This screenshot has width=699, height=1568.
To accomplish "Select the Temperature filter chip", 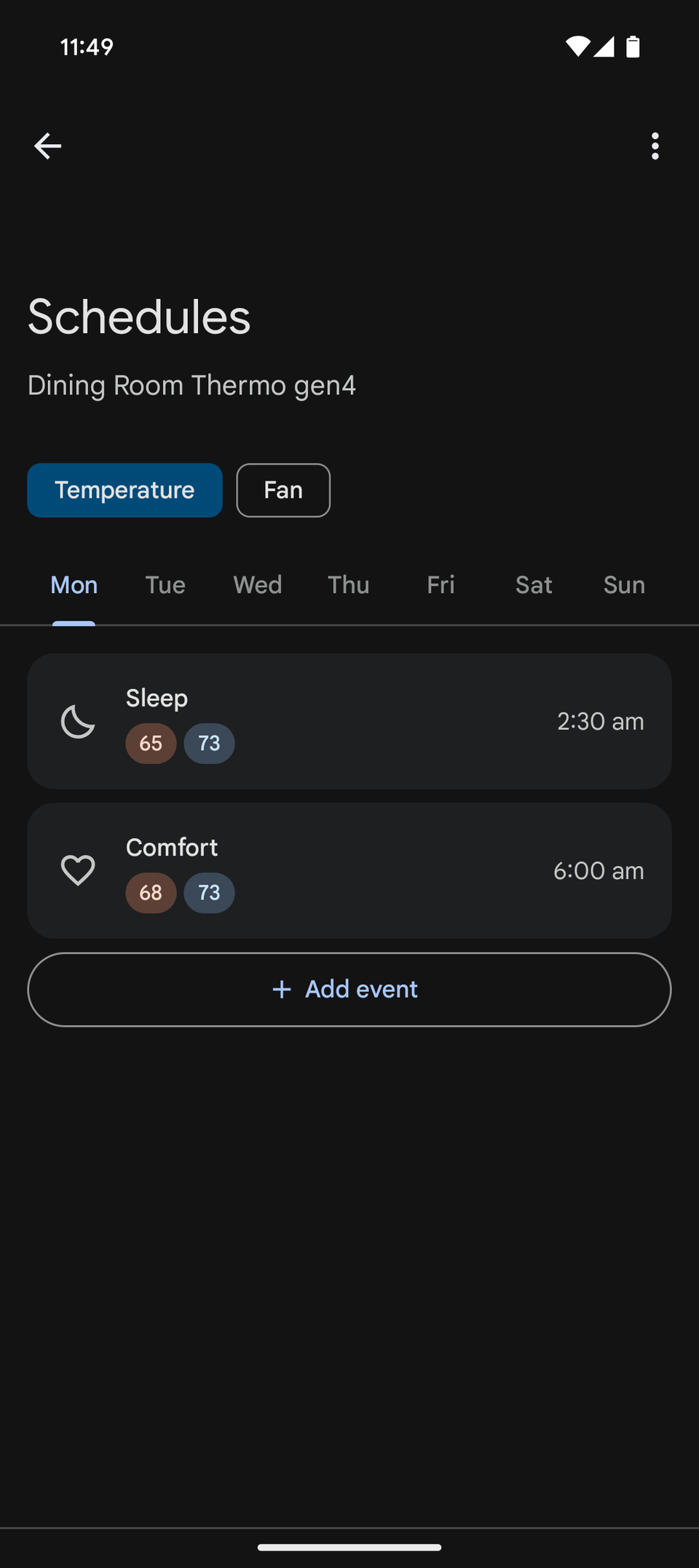I will [124, 490].
